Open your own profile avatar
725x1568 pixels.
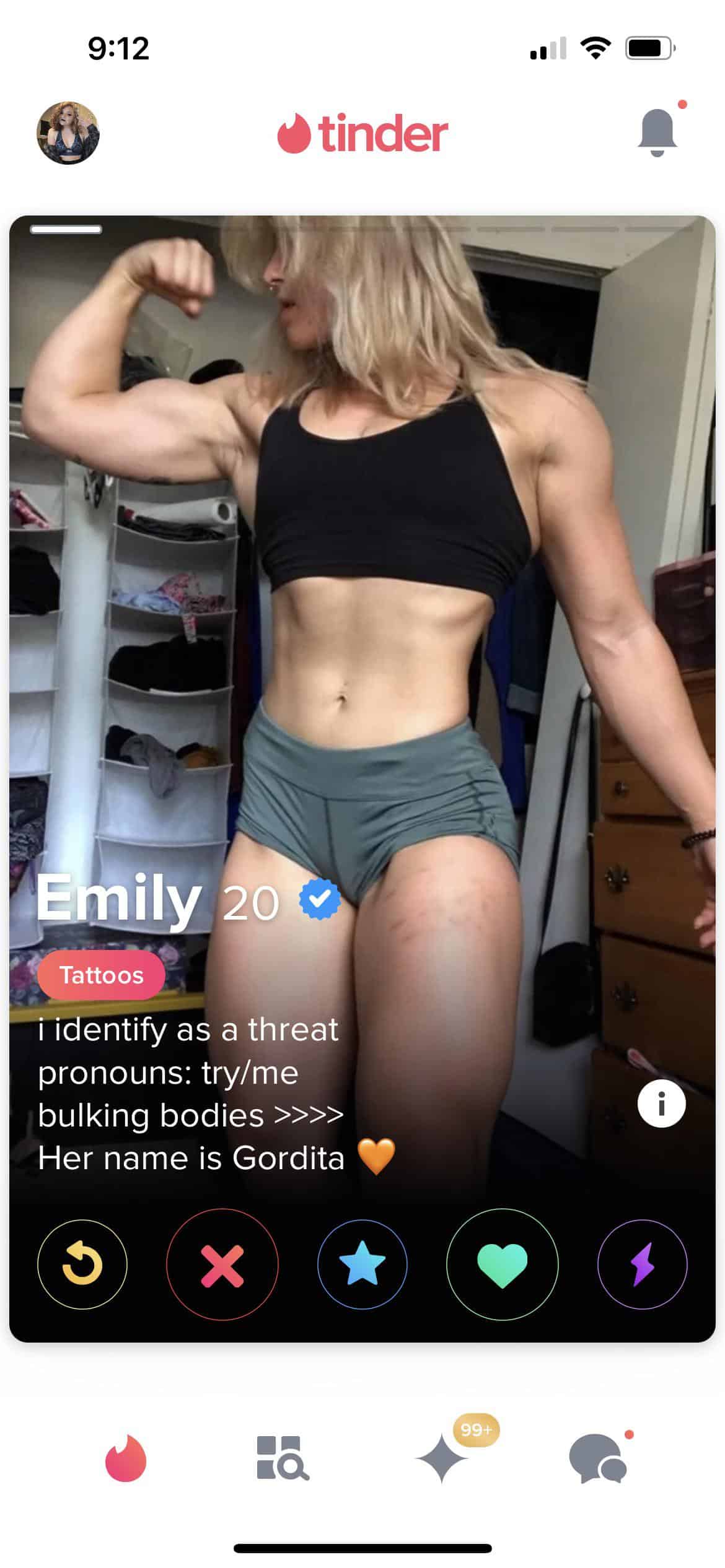[68, 133]
